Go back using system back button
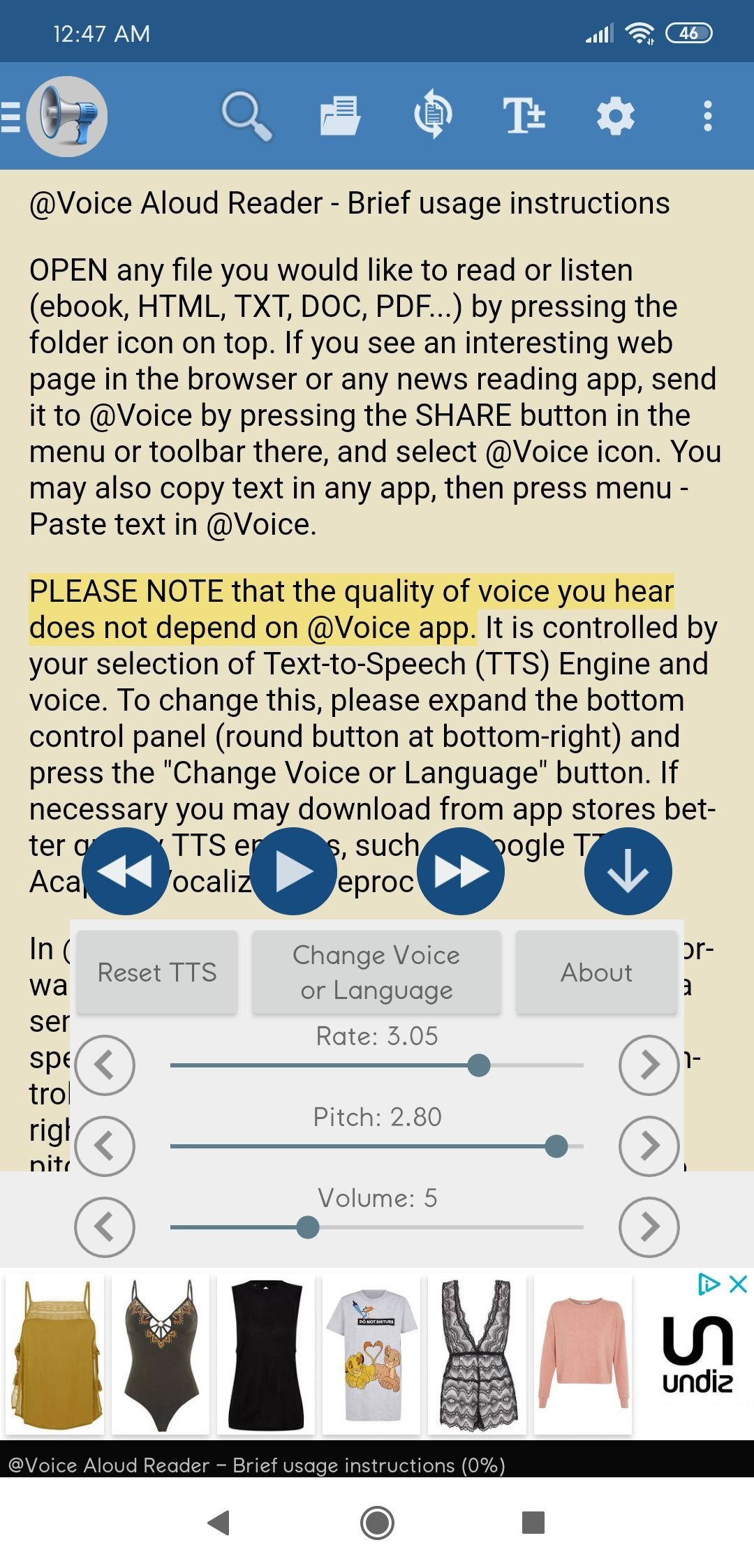Viewport: 754px width, 1568px height. tap(219, 1523)
